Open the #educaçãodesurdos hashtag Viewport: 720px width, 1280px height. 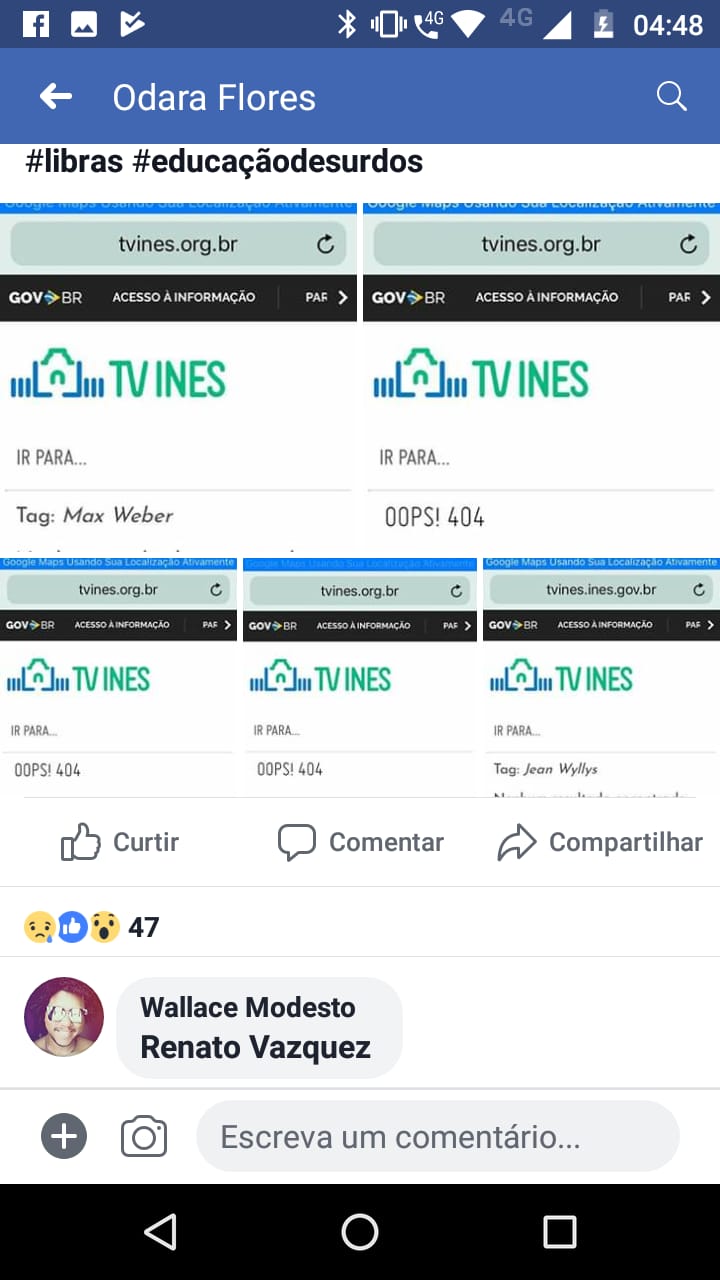click(x=278, y=162)
